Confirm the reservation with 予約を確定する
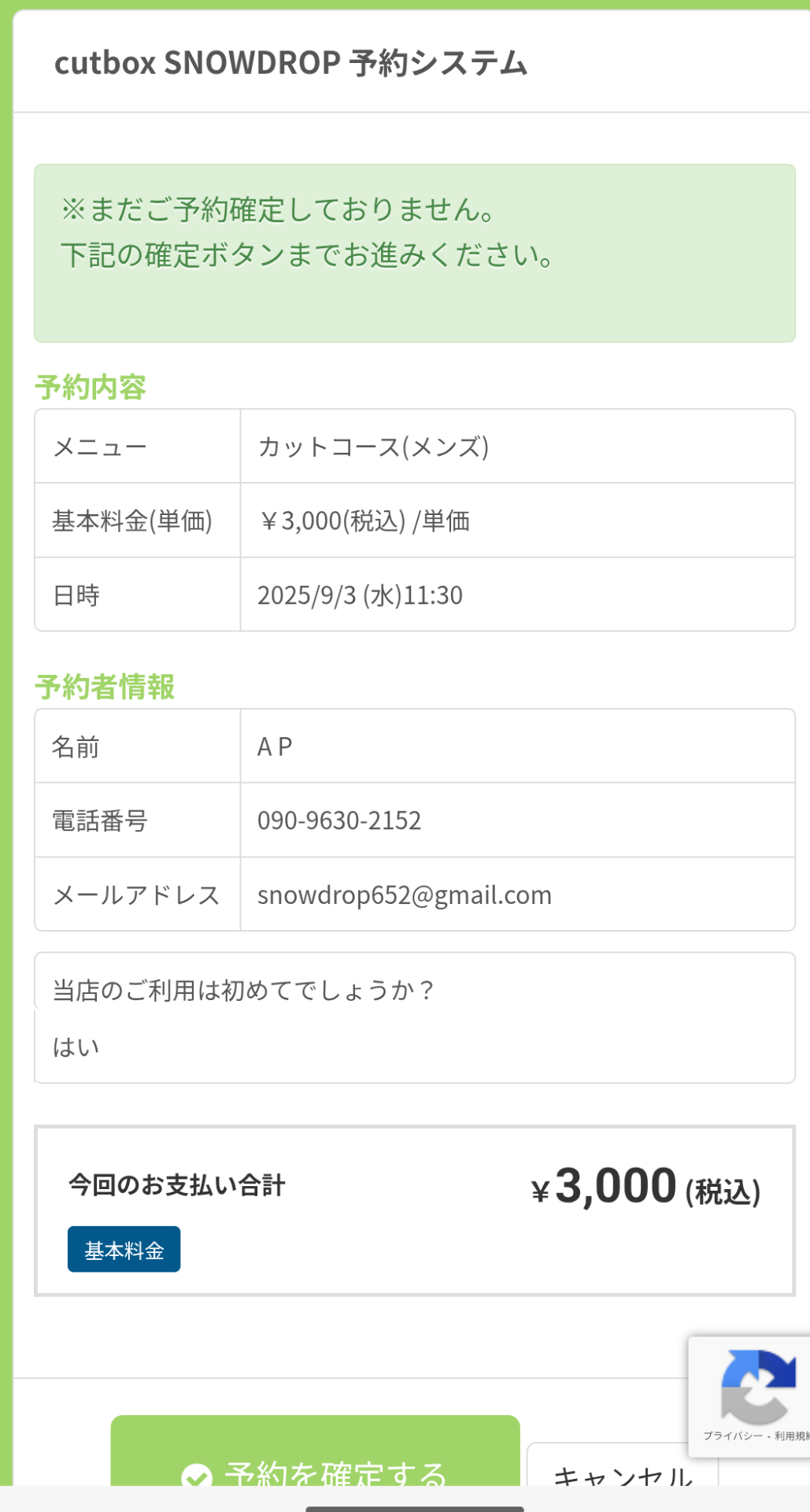810x1512 pixels. click(315, 1457)
